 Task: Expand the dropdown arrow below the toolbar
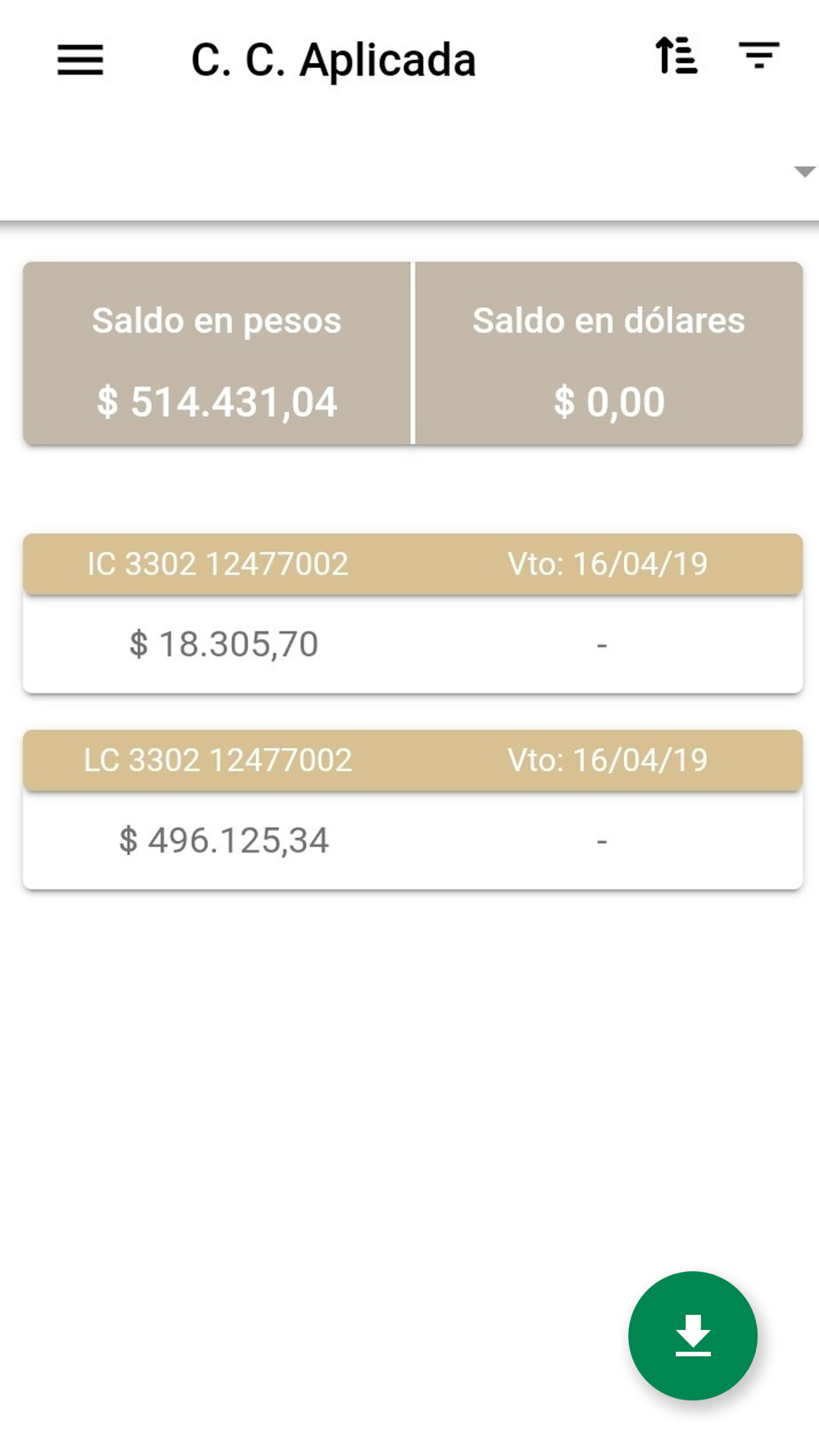click(x=804, y=172)
